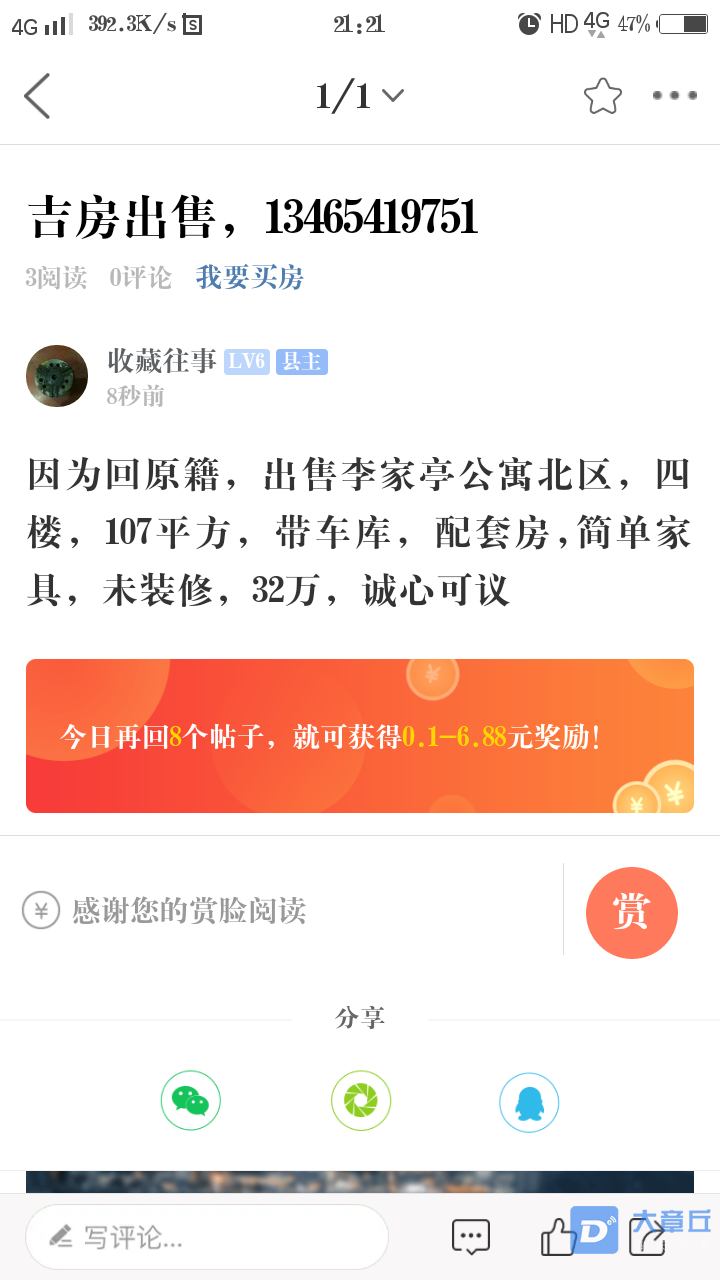Image resolution: width=720 pixels, height=1280 pixels.
Task: Expand the 1/1 page dropdown
Action: tap(359, 96)
